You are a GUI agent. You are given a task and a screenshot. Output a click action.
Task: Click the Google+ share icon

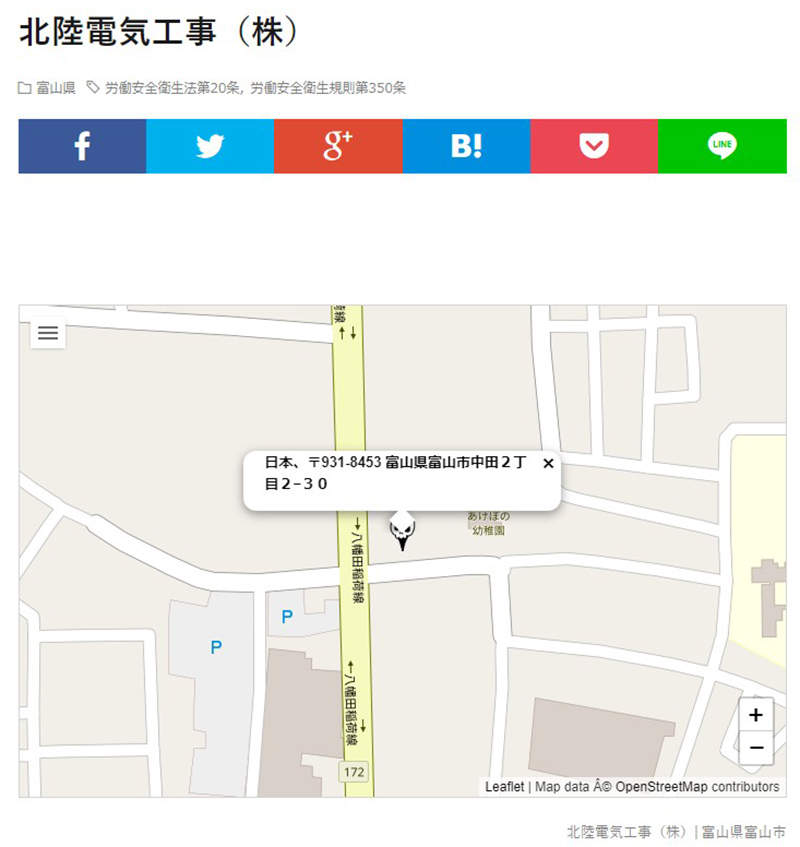(338, 146)
